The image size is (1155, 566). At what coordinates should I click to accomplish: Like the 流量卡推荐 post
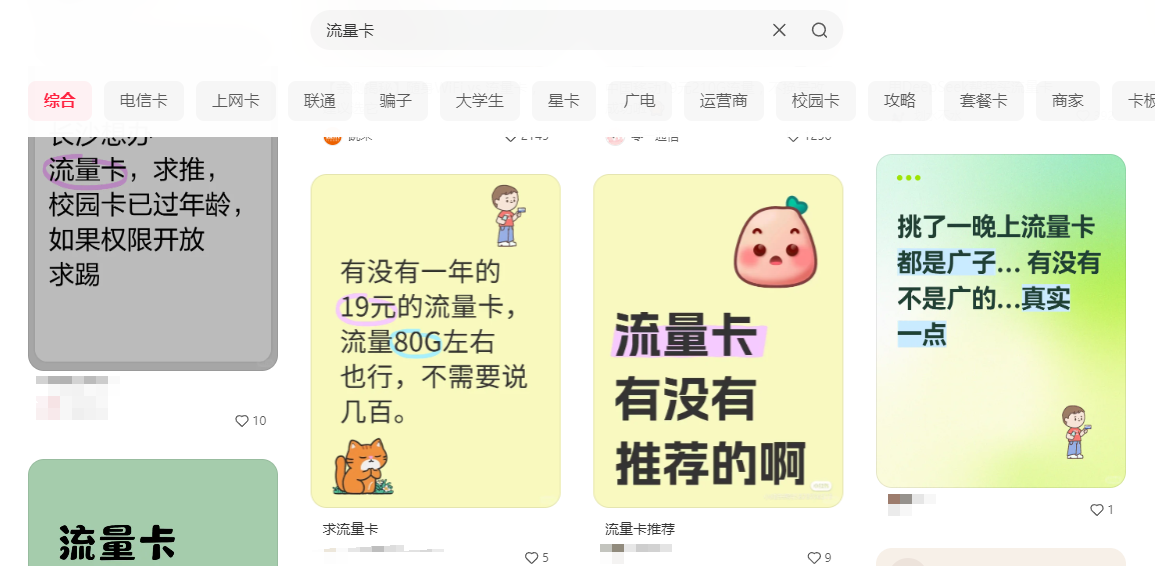point(814,558)
